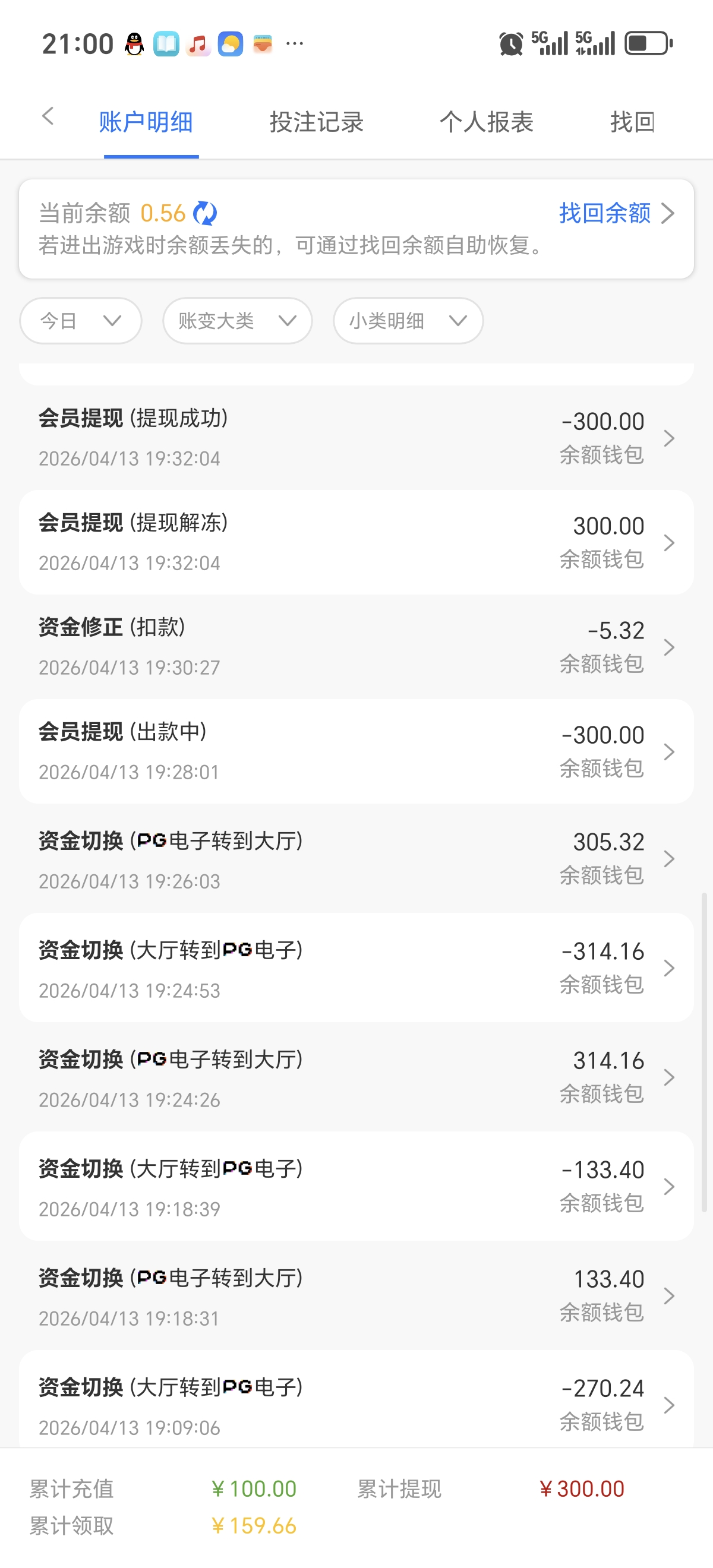Open the 提现成功 withdrawal record
This screenshot has width=713, height=1568.
(356, 438)
